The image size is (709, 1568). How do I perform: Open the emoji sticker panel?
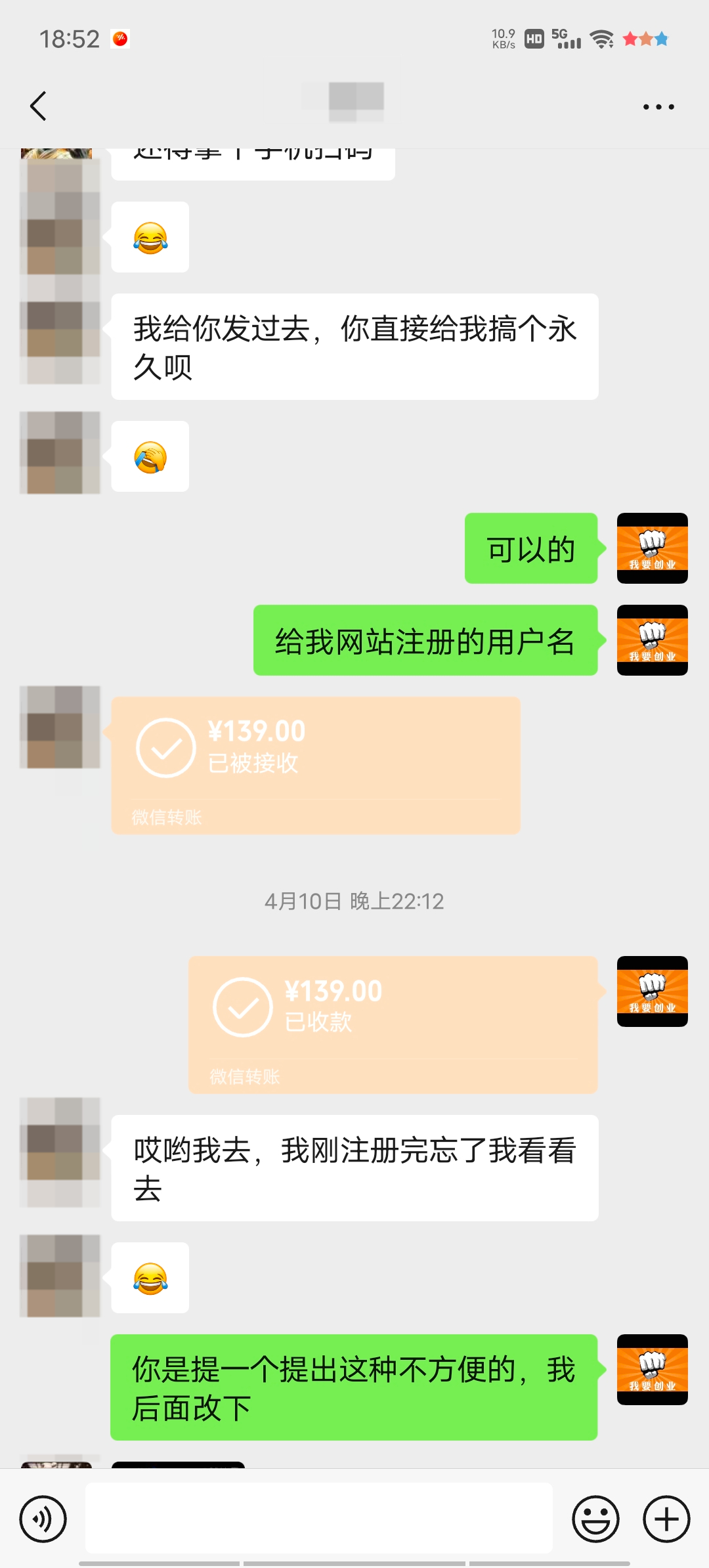click(x=595, y=1519)
